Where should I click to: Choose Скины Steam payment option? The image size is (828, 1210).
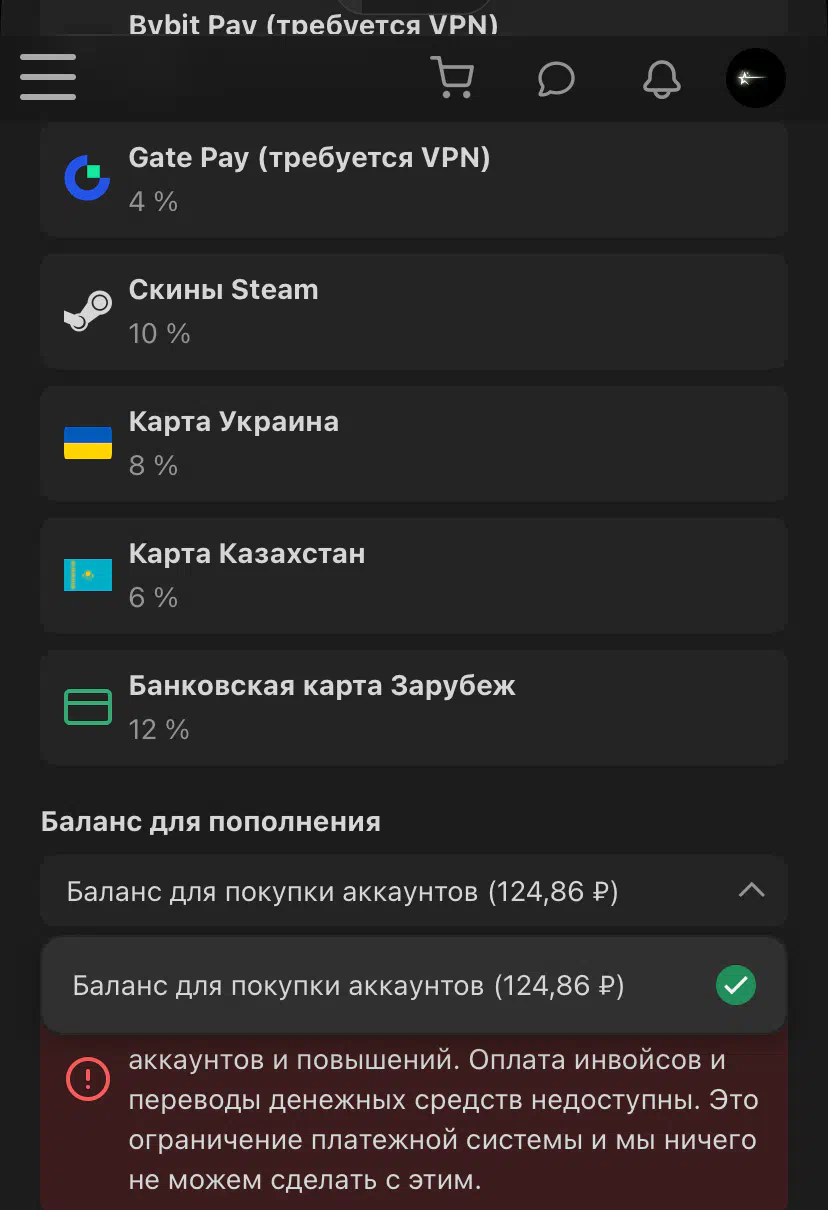[413, 311]
